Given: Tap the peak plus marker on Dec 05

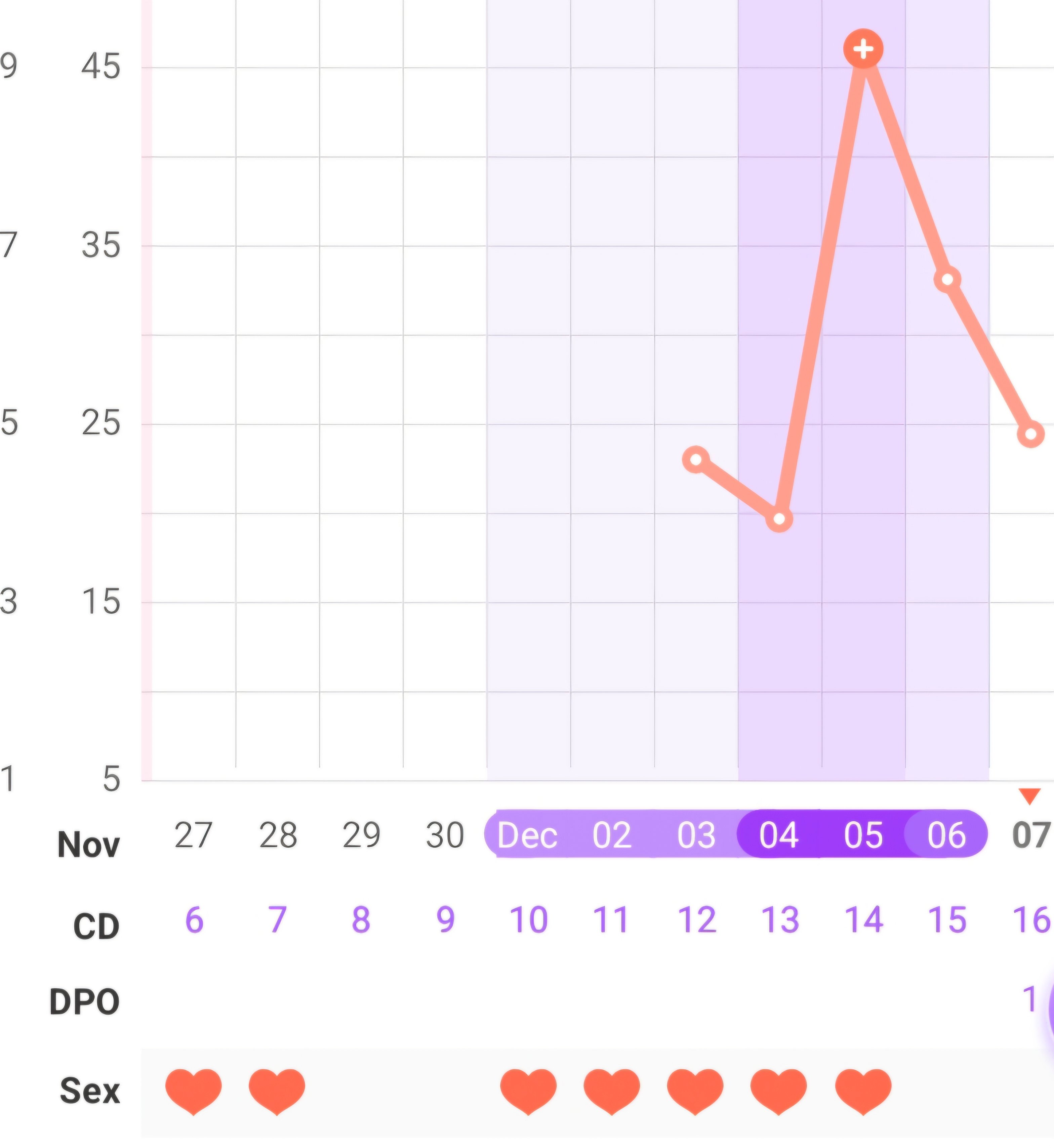Looking at the screenshot, I should coord(863,49).
